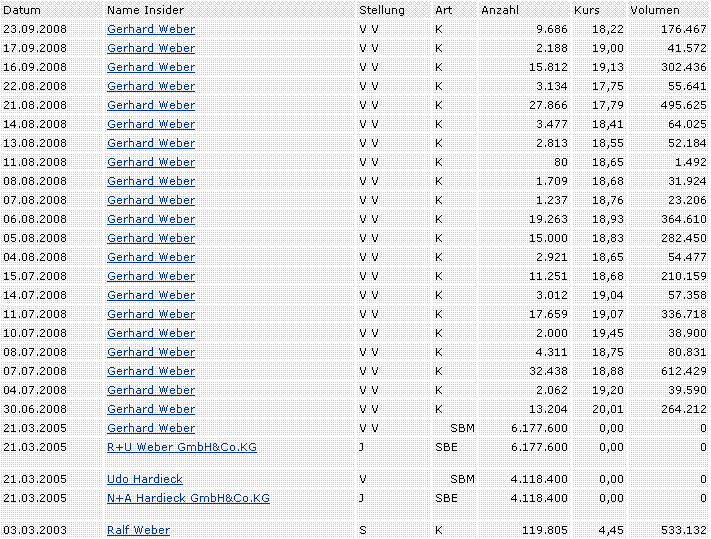Open Ralf Weber insider link
711x539 pixels.
[x=138, y=530]
